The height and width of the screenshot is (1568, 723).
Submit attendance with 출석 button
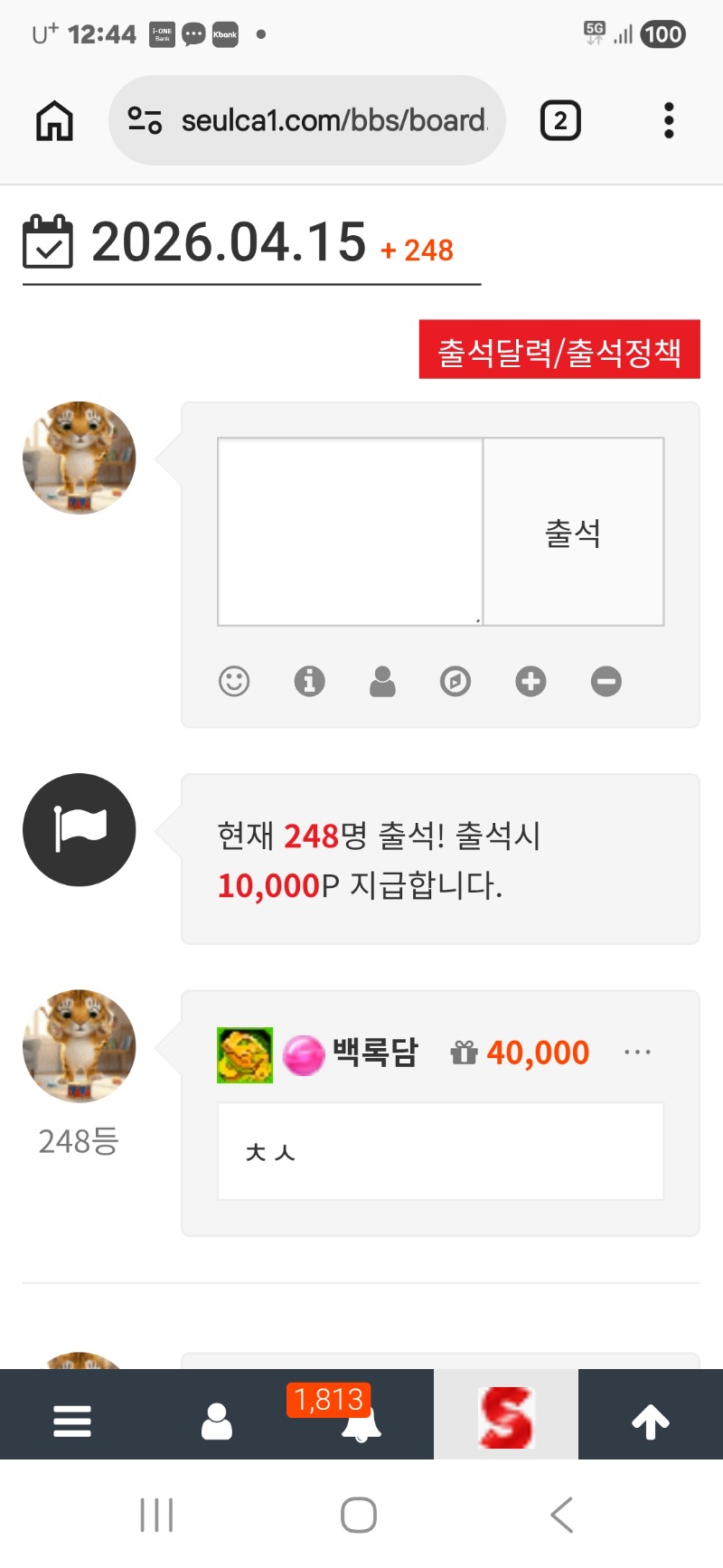point(573,532)
